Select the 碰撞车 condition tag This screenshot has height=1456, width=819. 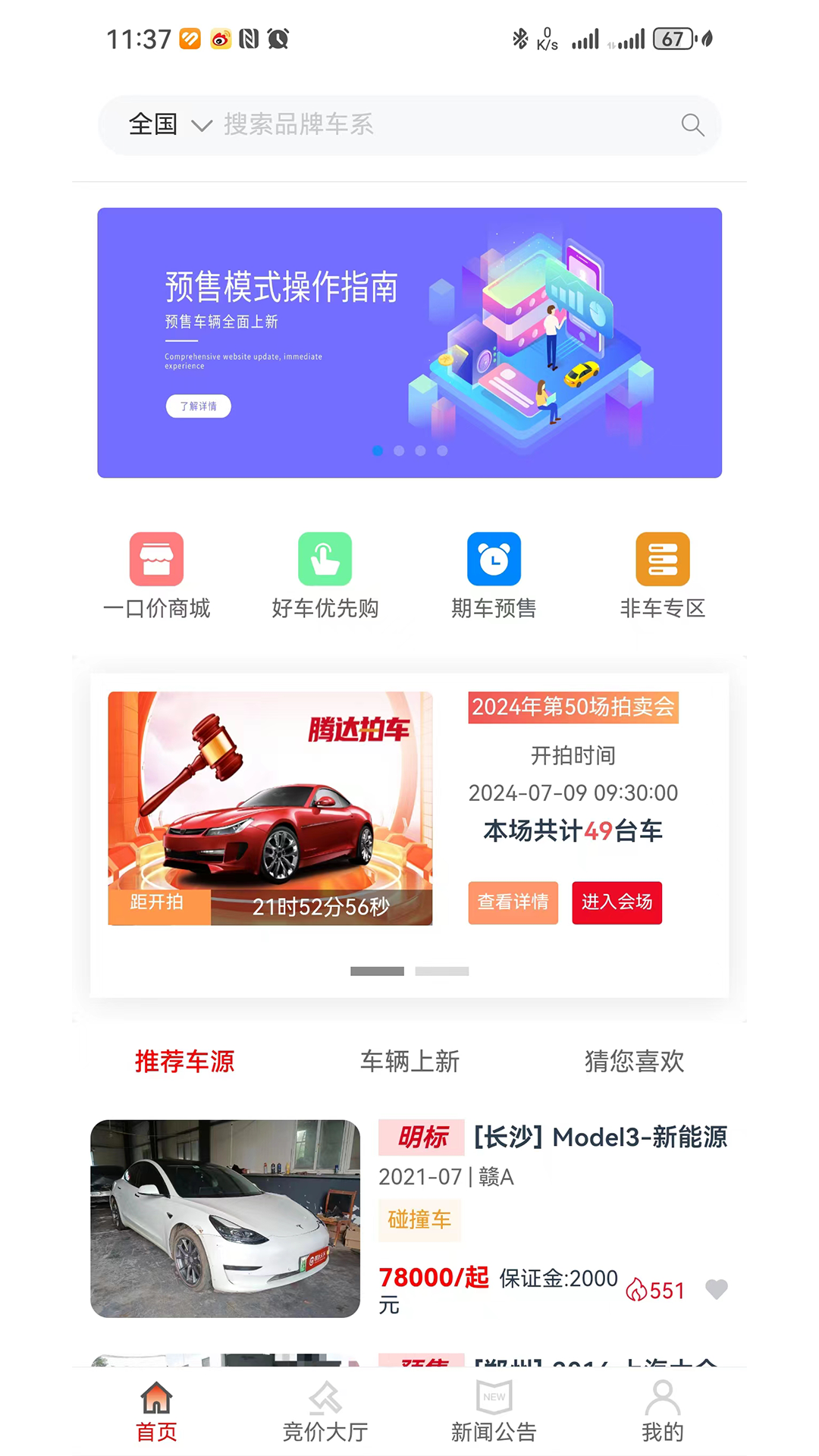pyautogui.click(x=419, y=1220)
